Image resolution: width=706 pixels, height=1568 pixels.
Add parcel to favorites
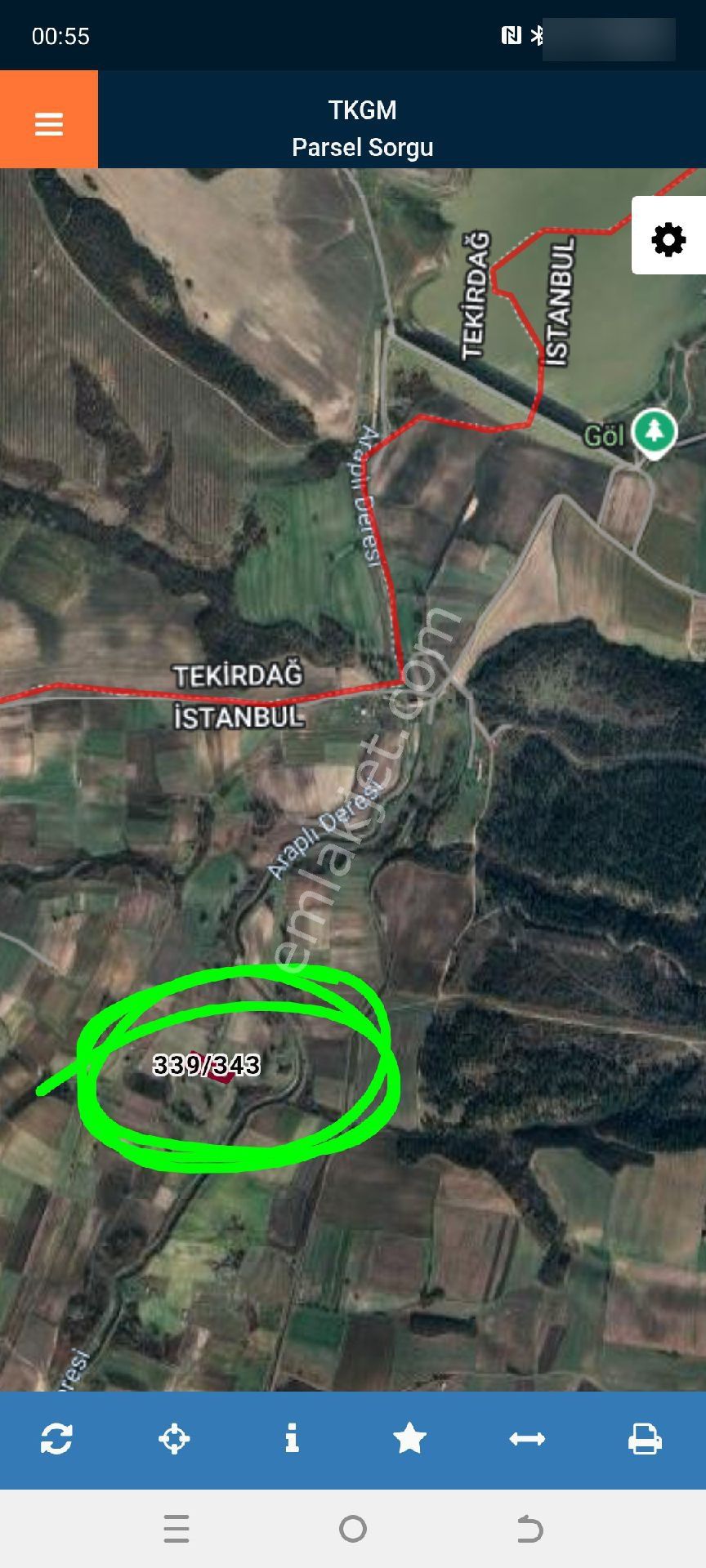pos(409,1439)
